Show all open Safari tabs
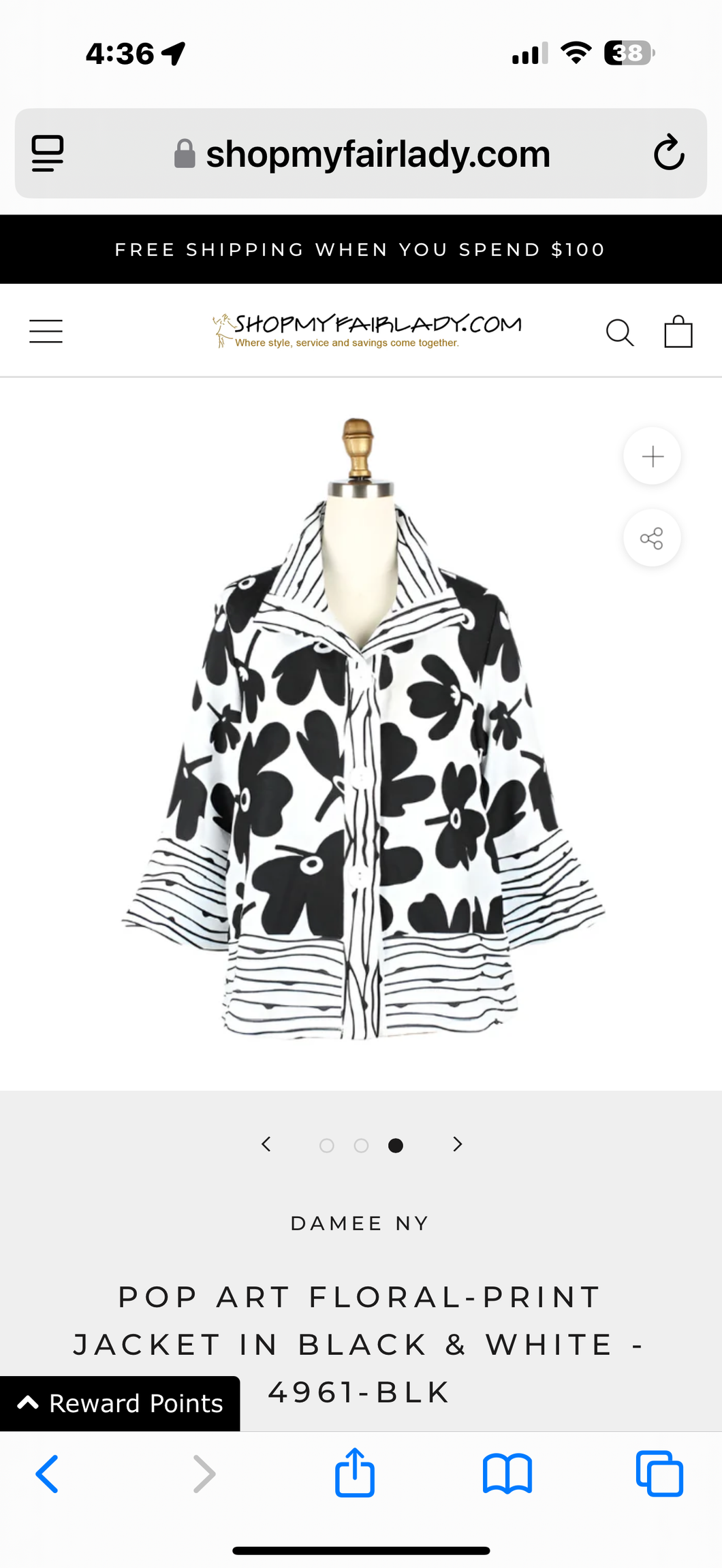Screen dimensions: 722x1568 [659, 1474]
